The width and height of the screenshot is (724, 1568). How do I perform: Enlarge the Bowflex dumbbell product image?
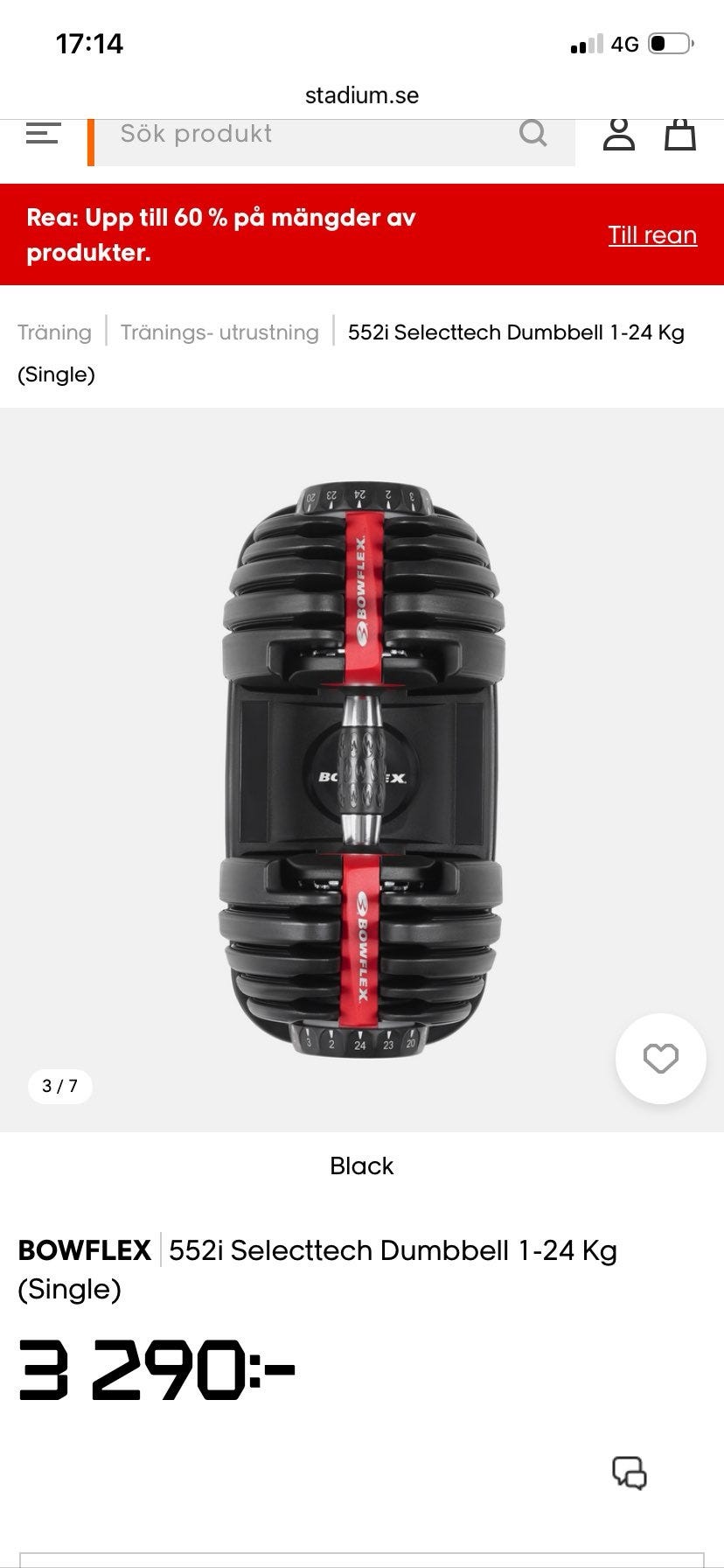tap(362, 770)
